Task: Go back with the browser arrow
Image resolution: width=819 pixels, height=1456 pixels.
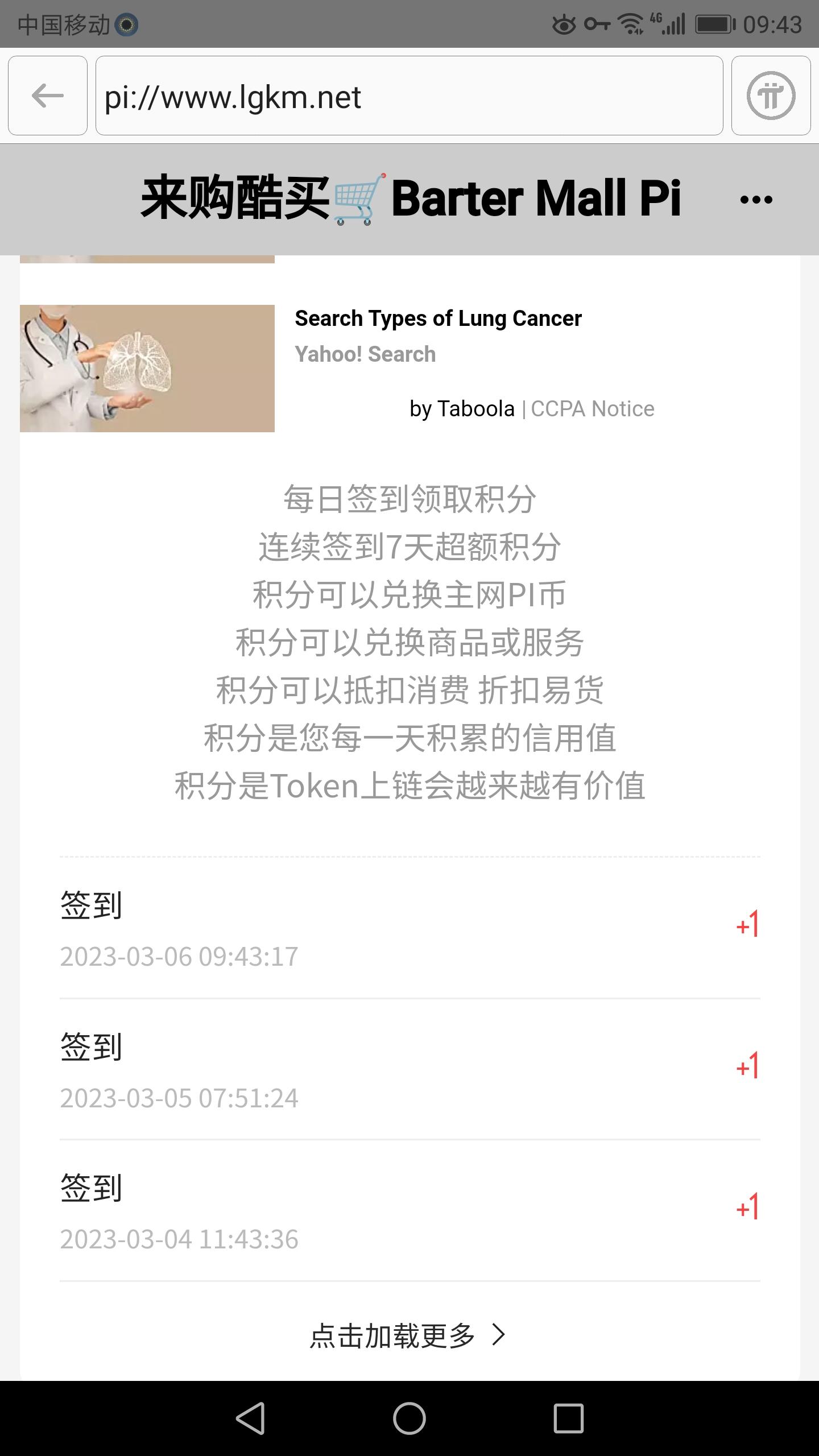Action: 48,96
